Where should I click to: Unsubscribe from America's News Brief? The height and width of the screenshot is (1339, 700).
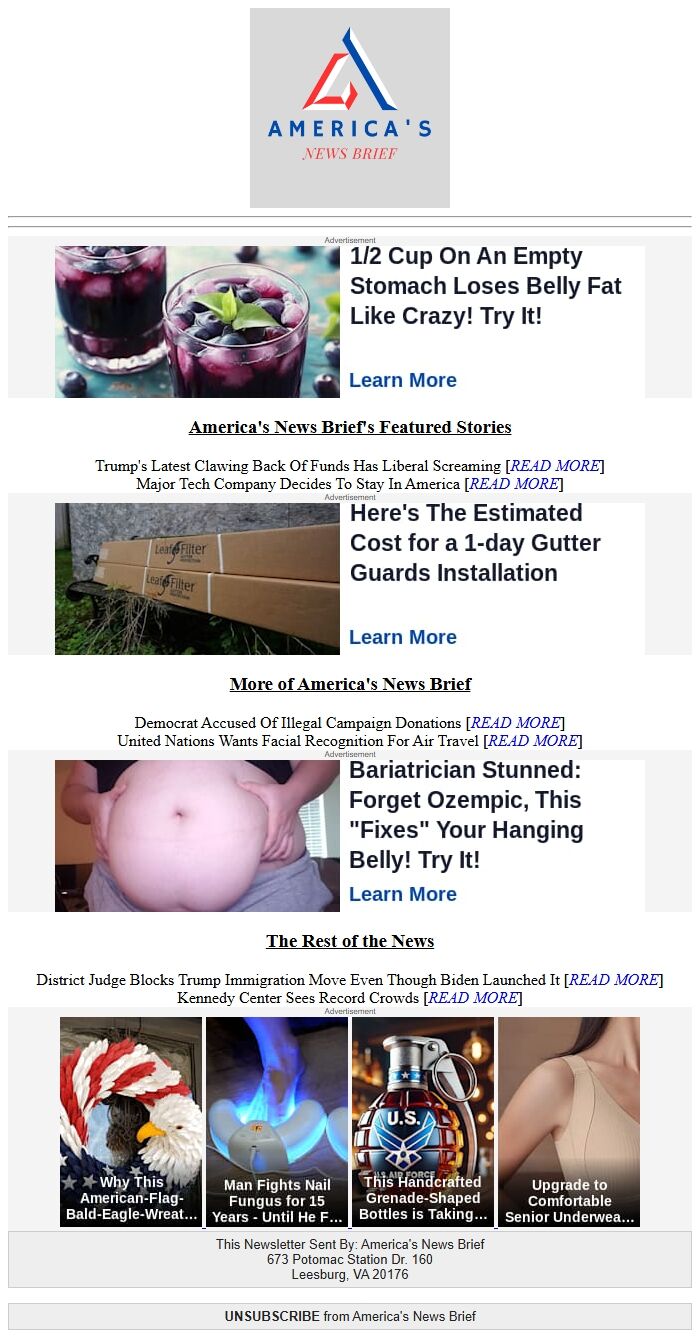272,1316
